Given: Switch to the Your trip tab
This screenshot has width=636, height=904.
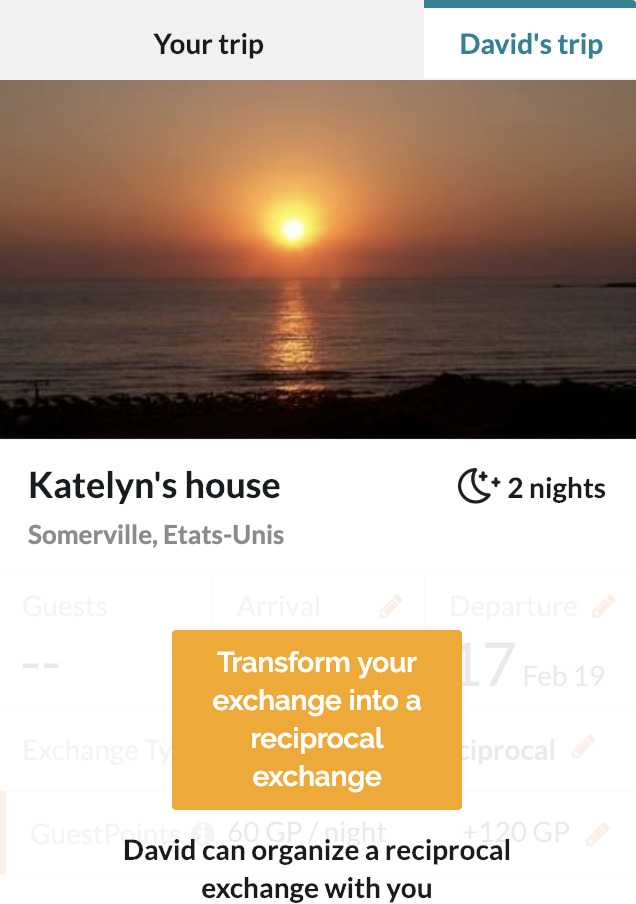Looking at the screenshot, I should 209,44.
